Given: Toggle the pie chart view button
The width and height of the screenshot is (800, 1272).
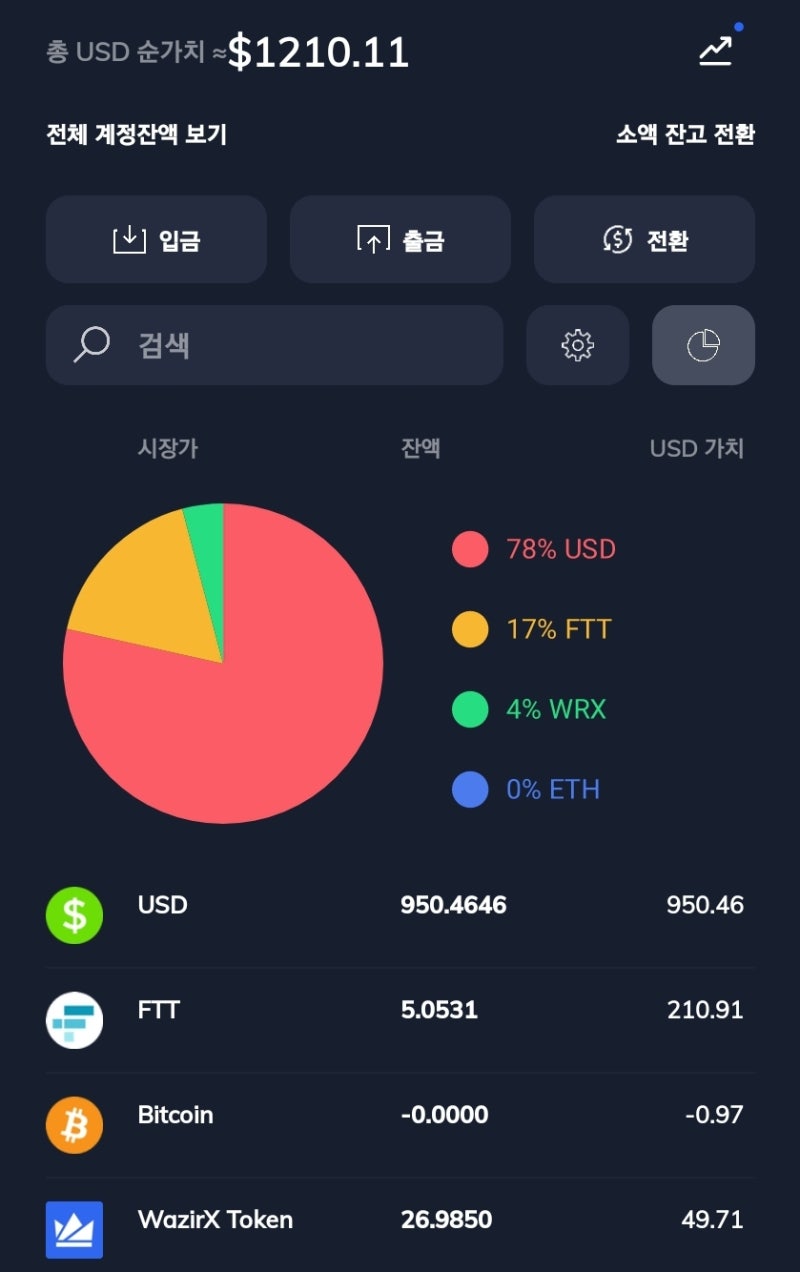Looking at the screenshot, I should click(703, 344).
